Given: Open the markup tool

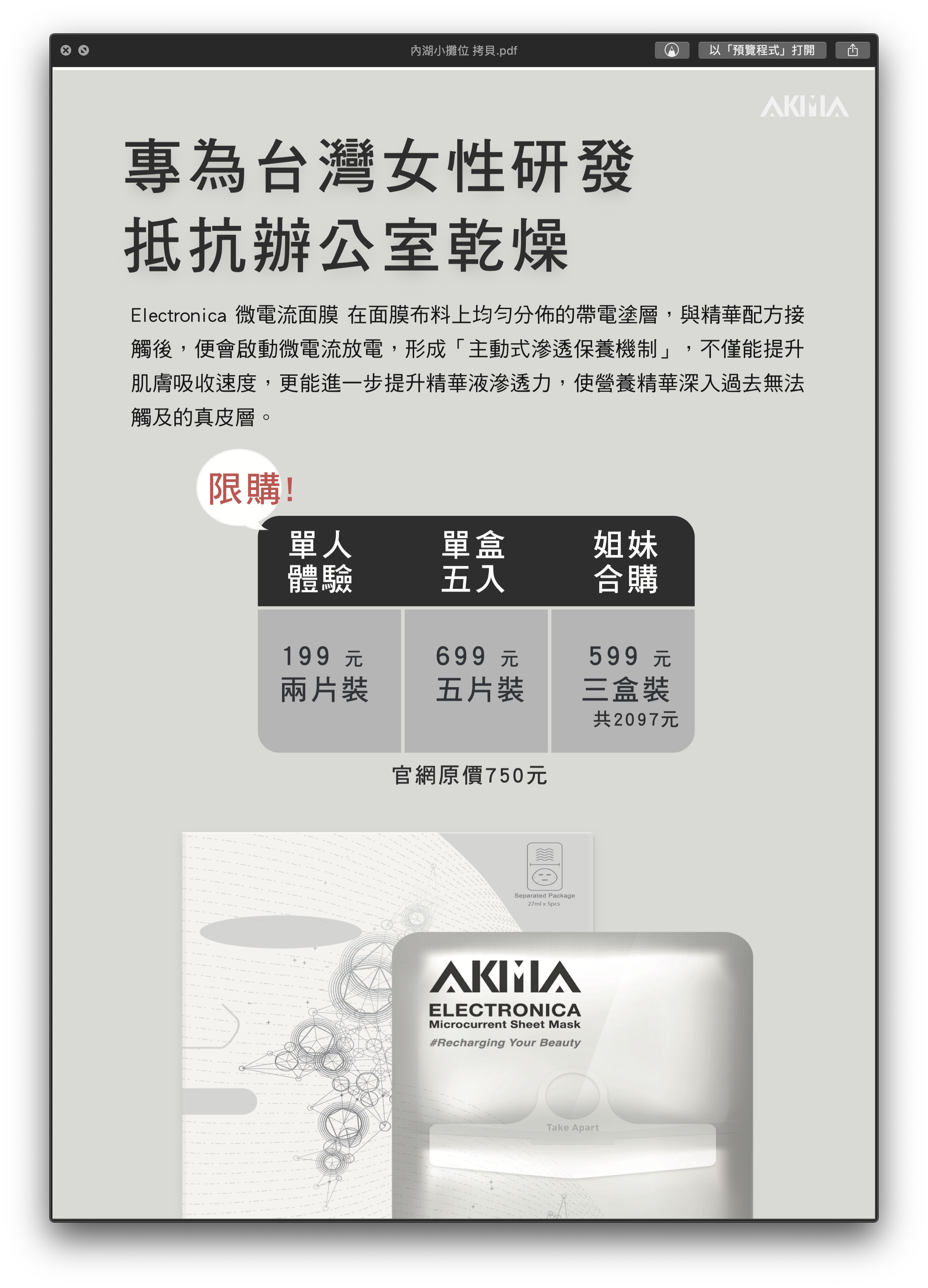Looking at the screenshot, I should click(x=671, y=50).
